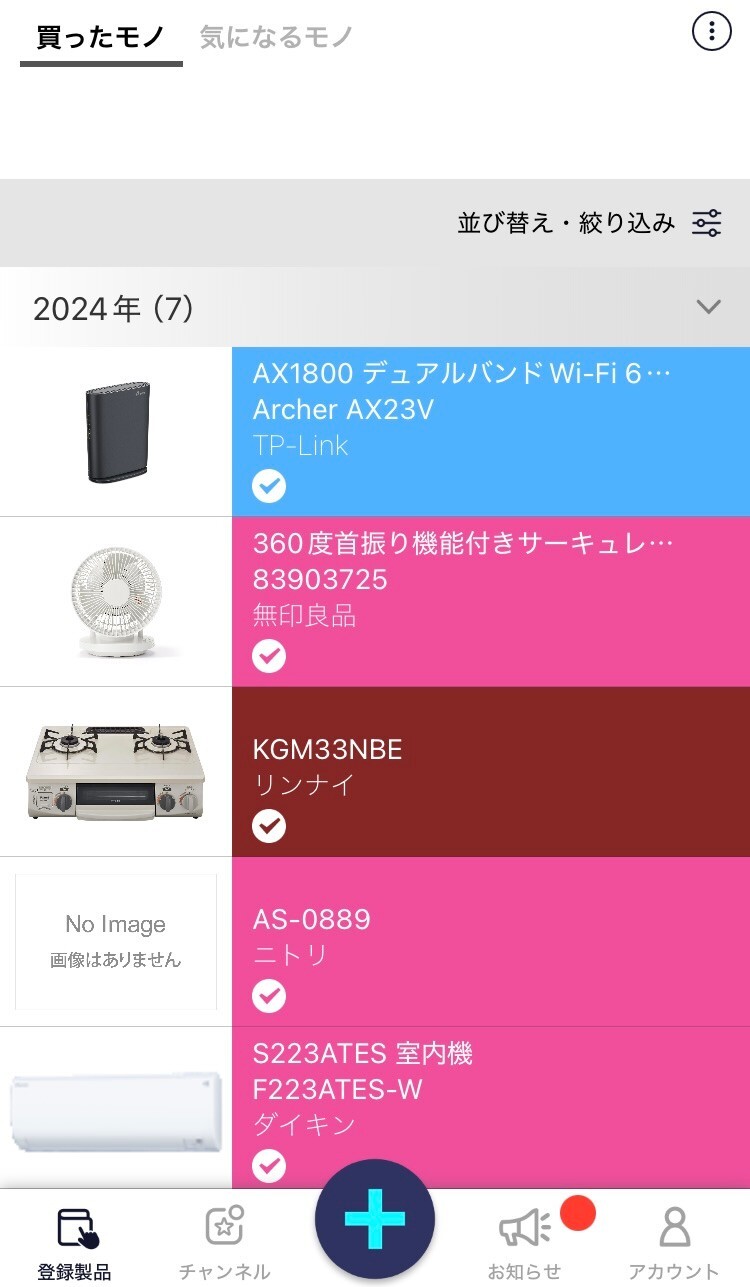Tap the plus button to add a product
The width and height of the screenshot is (750, 1287).
coord(375,1219)
